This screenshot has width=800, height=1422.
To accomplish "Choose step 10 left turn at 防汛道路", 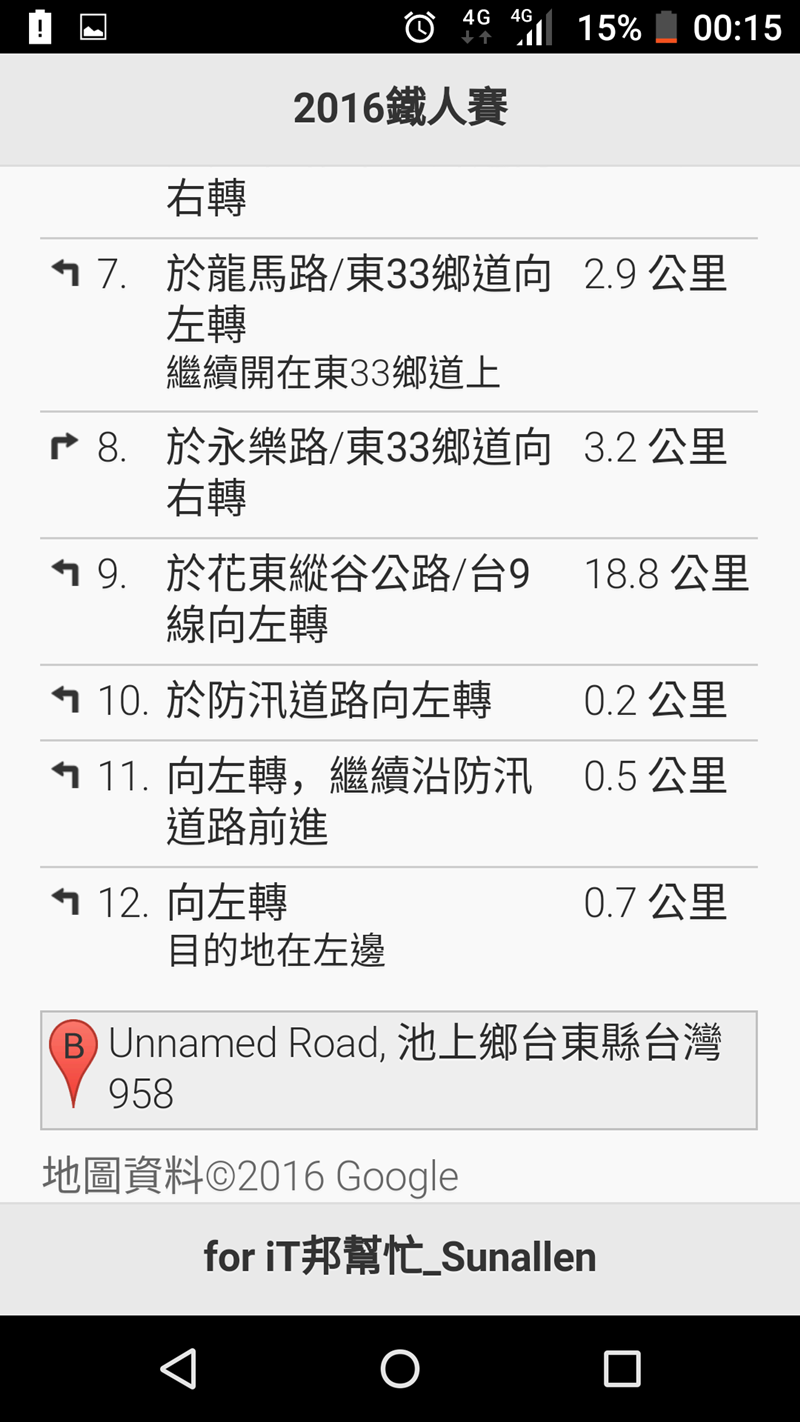I will coord(398,701).
